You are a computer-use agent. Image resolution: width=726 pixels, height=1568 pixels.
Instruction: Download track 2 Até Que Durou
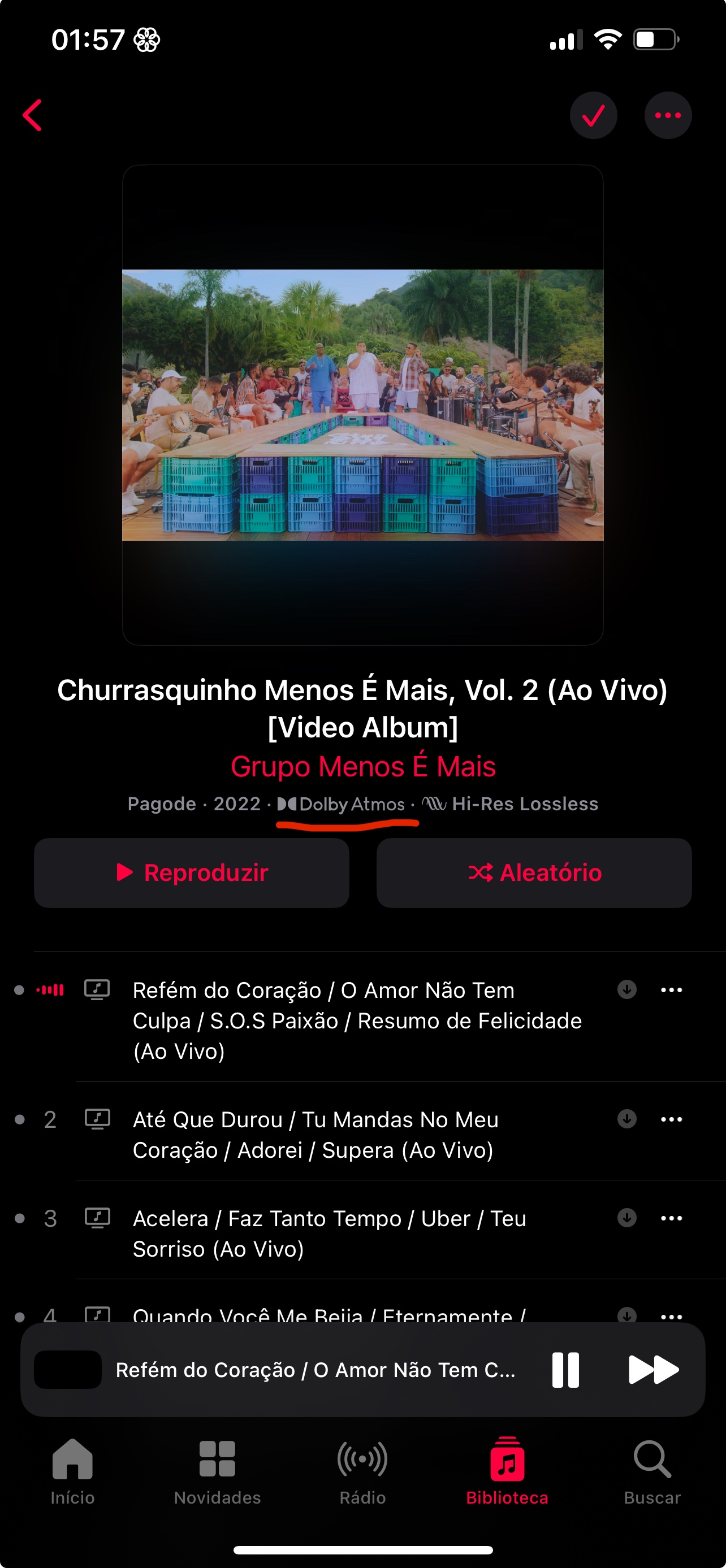(x=626, y=1119)
